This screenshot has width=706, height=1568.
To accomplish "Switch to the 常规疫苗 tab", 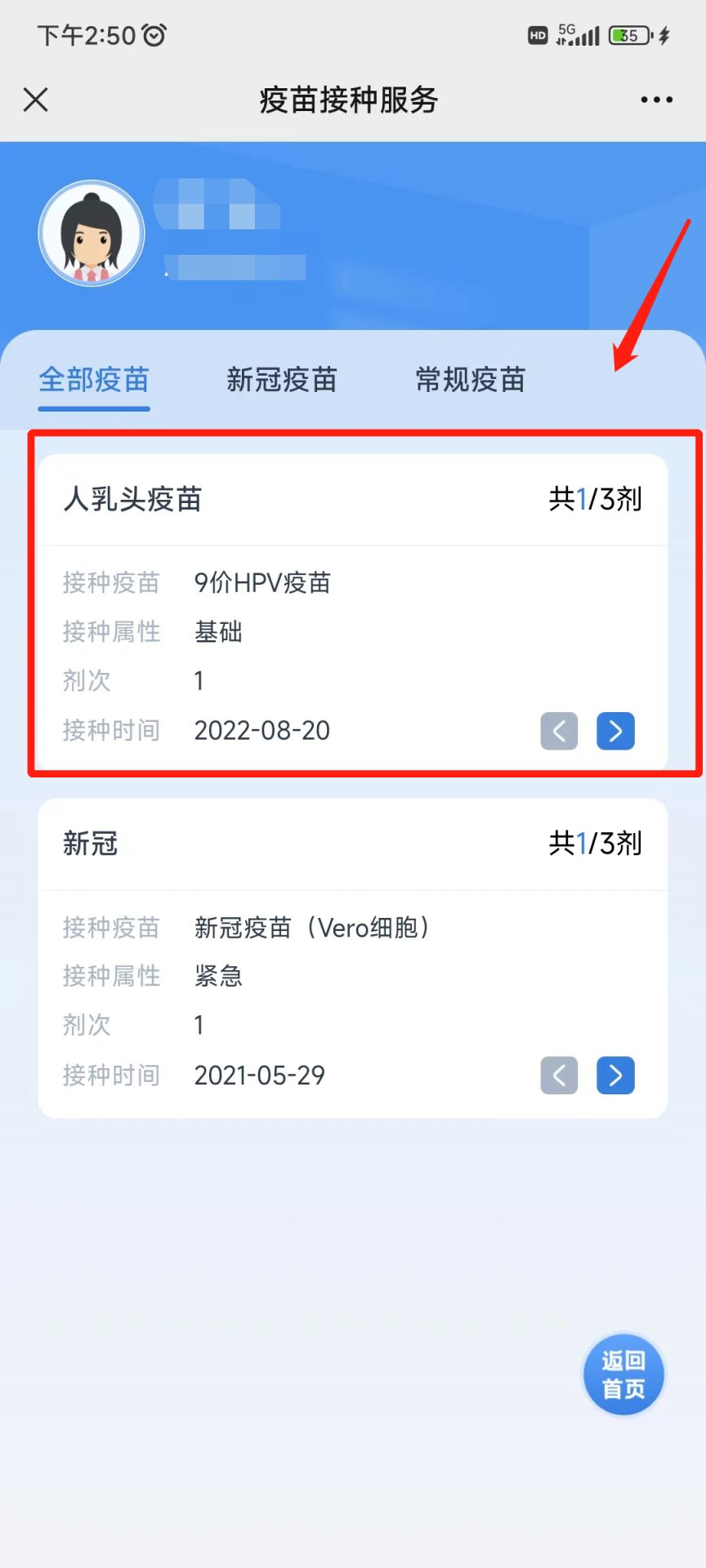I will pyautogui.click(x=470, y=380).
